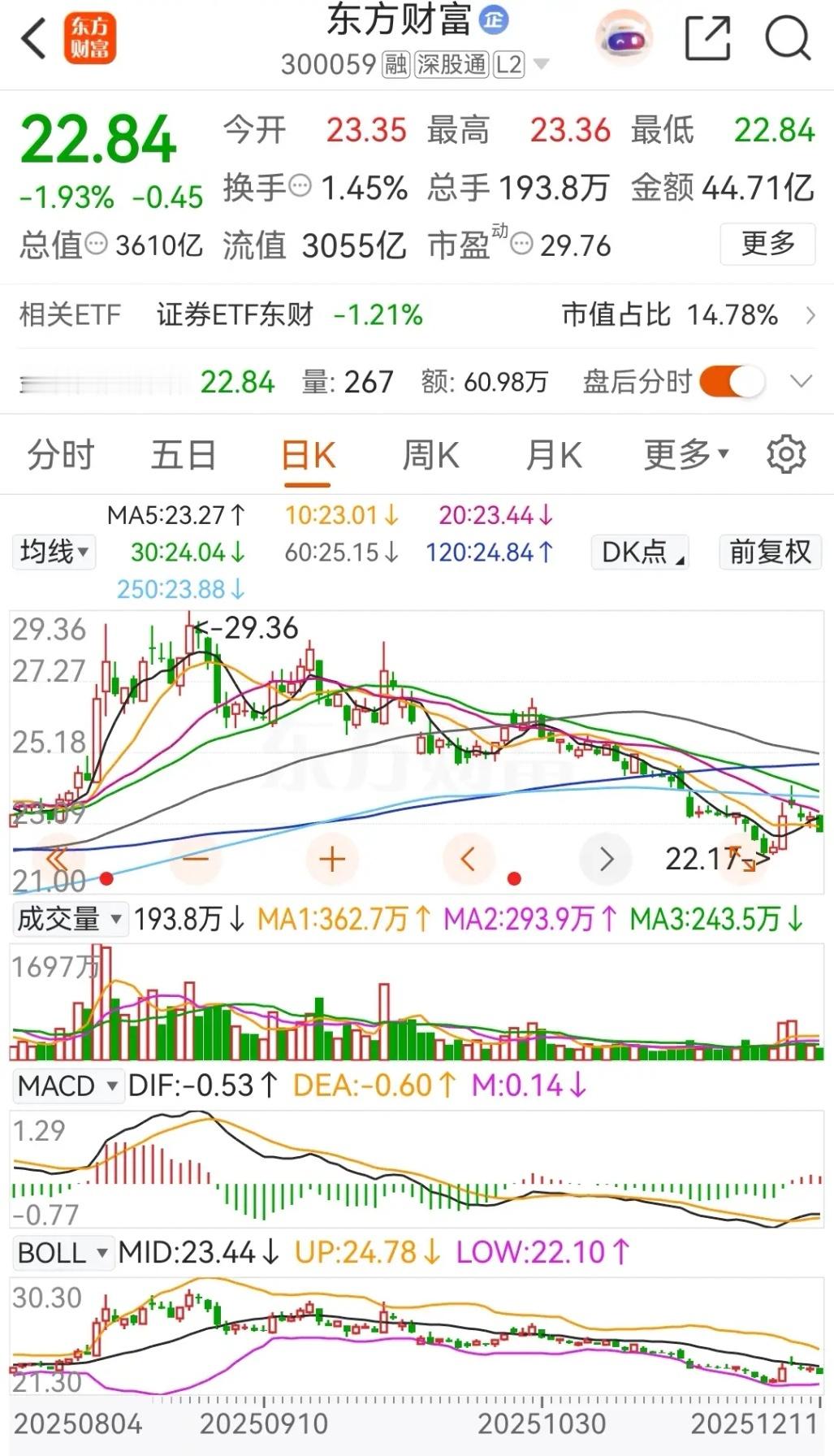Open the chart settings gear
Image resolution: width=834 pixels, height=1456 pixels.
click(786, 453)
